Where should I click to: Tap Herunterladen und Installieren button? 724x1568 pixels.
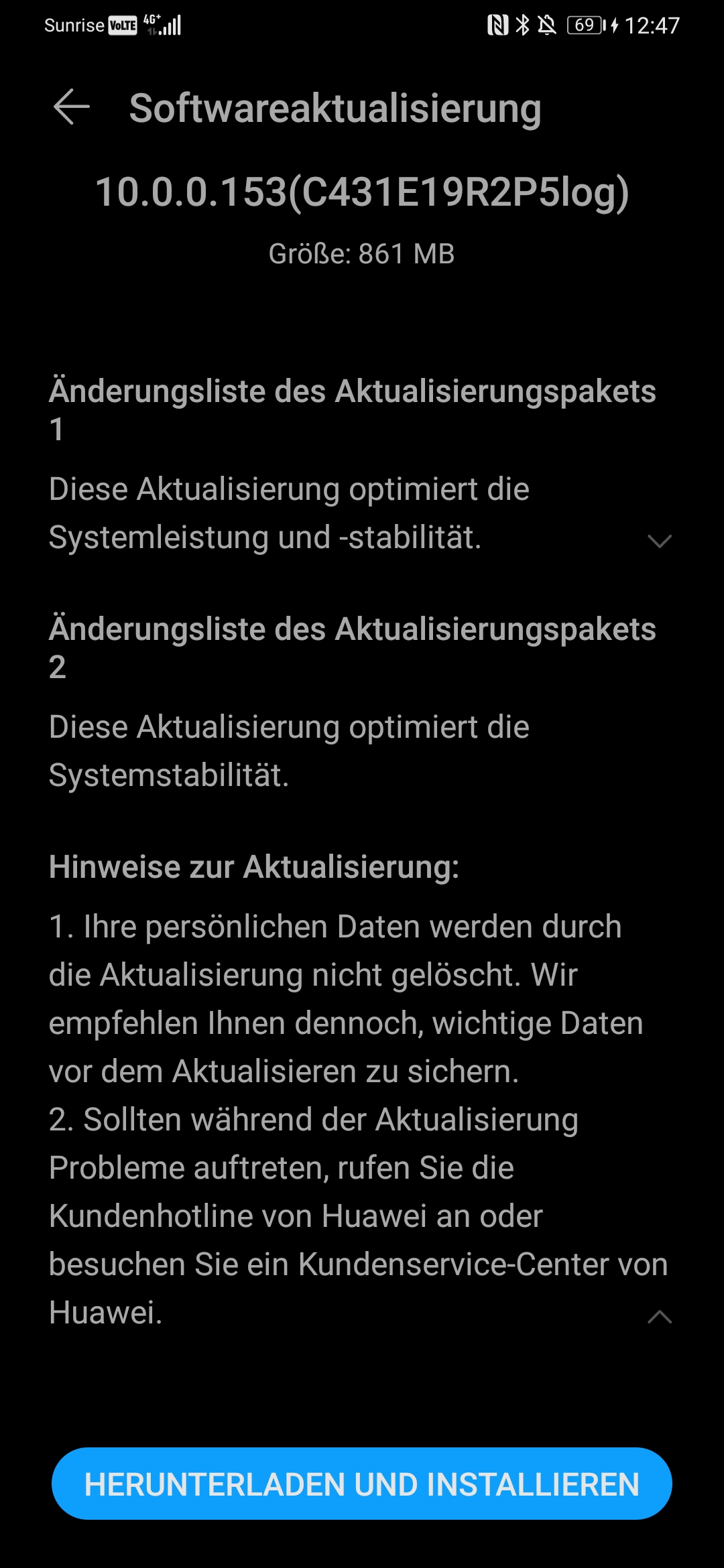(362, 1484)
